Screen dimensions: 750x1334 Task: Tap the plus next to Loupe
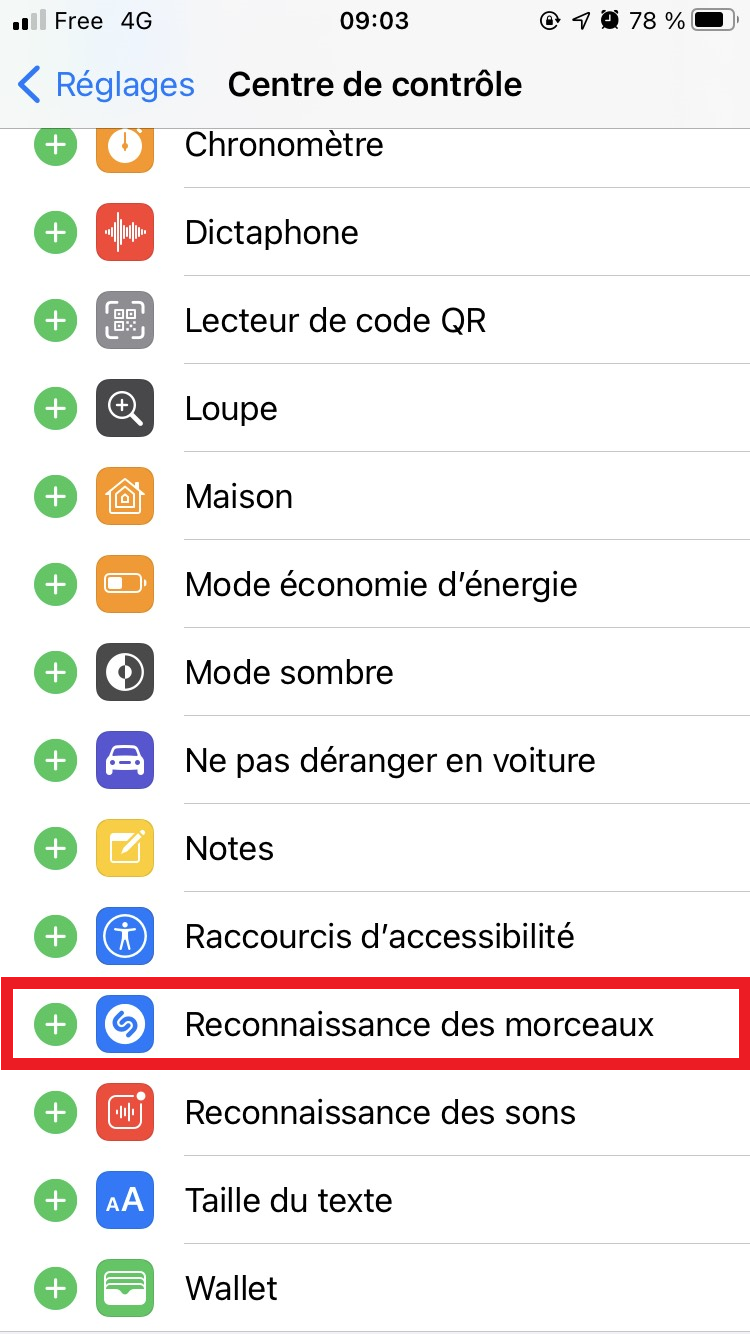(x=55, y=408)
